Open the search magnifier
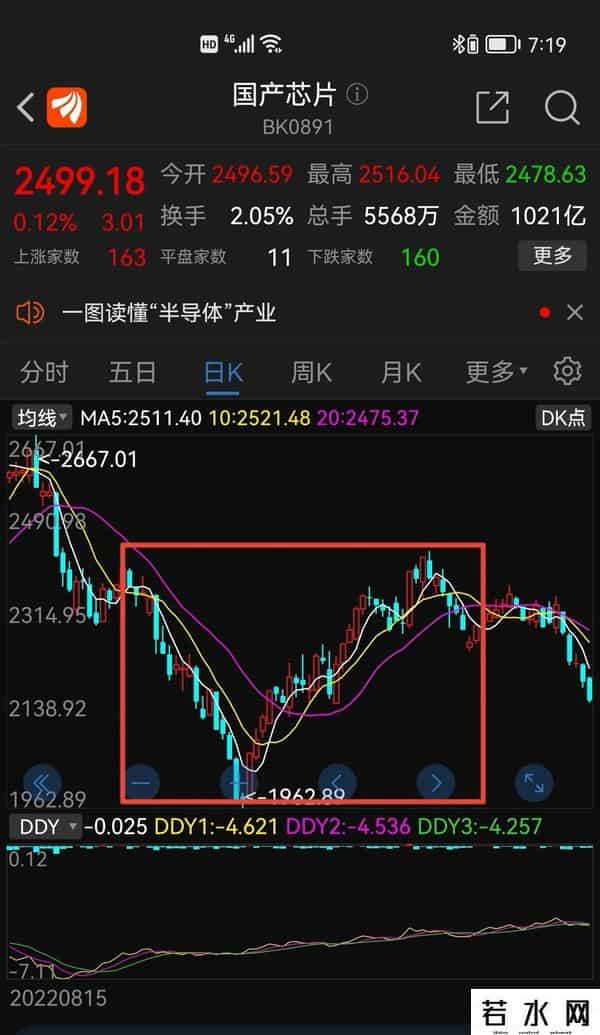 [x=562, y=107]
